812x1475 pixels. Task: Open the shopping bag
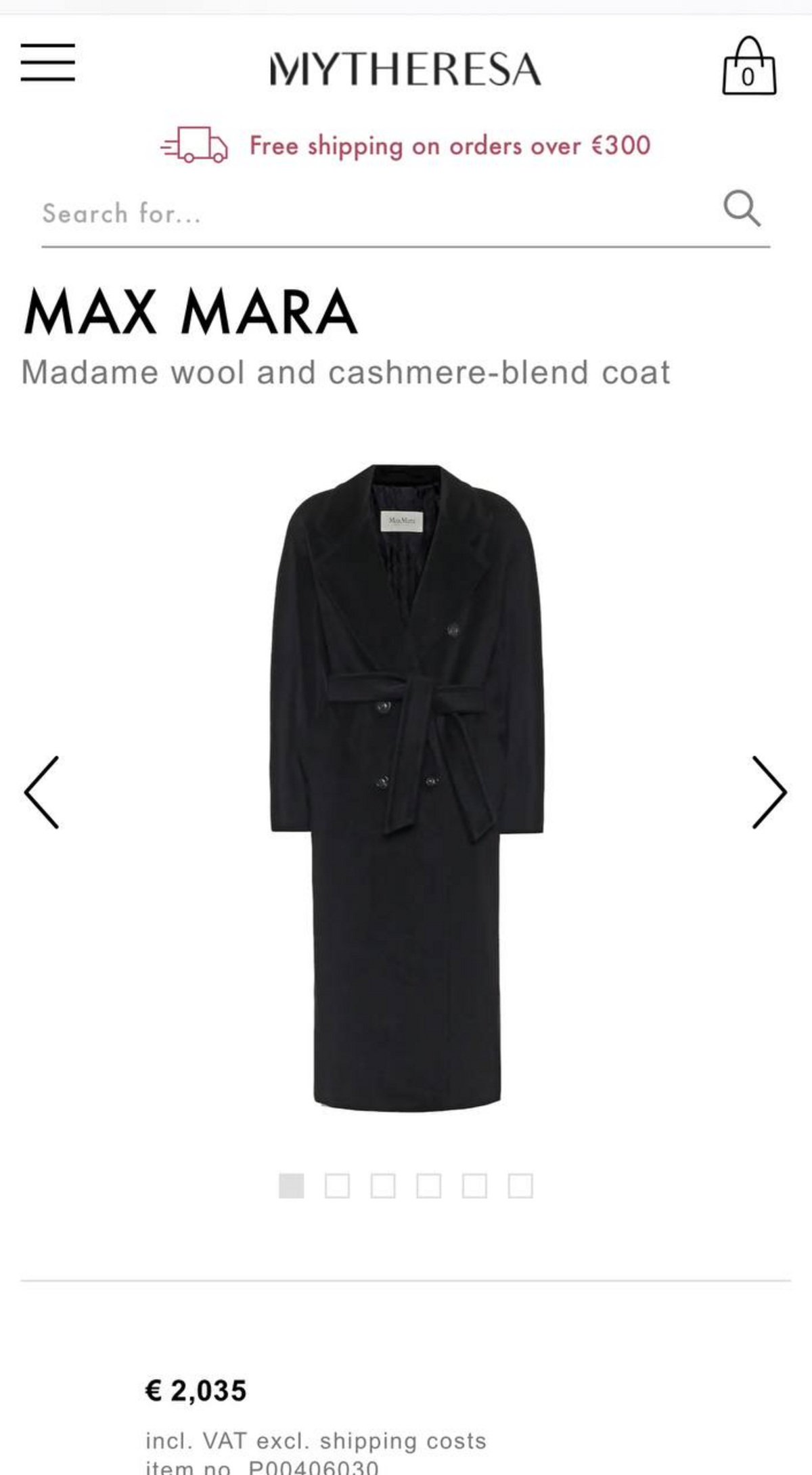pos(748,67)
